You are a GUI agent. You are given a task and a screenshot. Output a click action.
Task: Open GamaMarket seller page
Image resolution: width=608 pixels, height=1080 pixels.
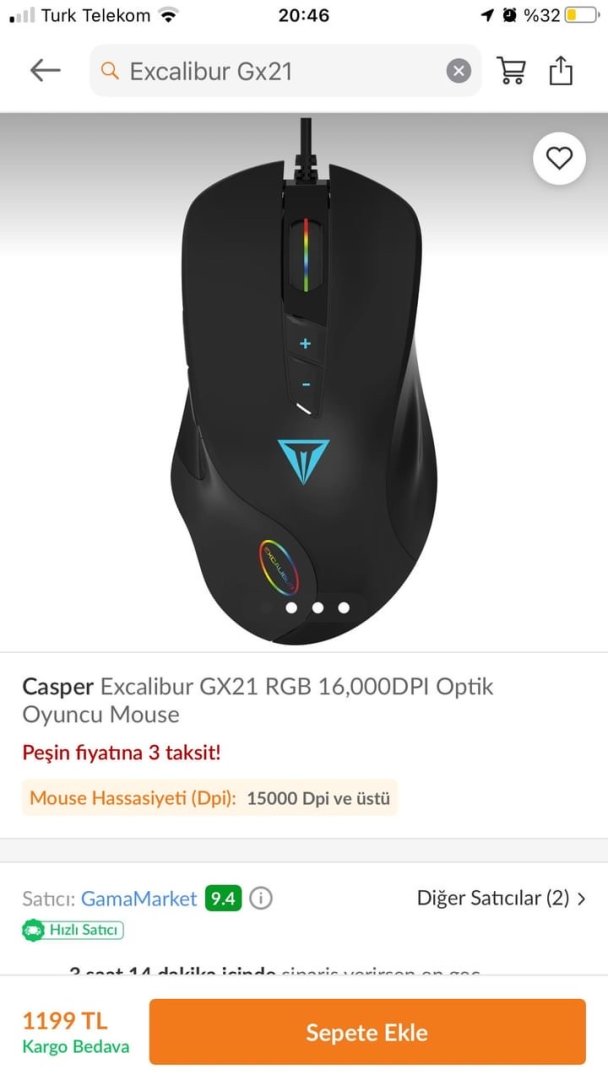(139, 898)
